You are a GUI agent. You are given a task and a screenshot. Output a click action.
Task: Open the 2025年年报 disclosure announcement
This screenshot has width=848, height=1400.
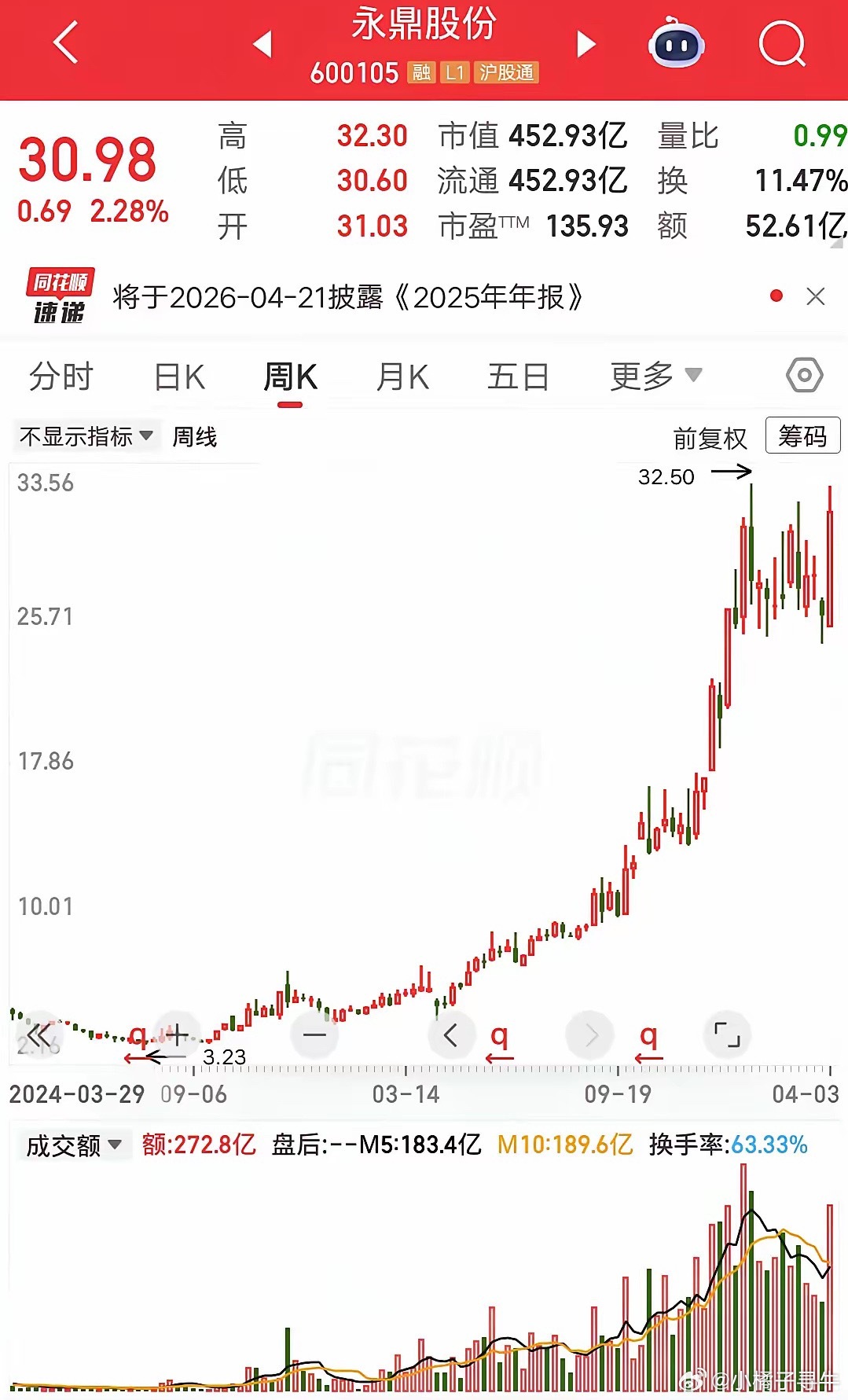click(346, 296)
